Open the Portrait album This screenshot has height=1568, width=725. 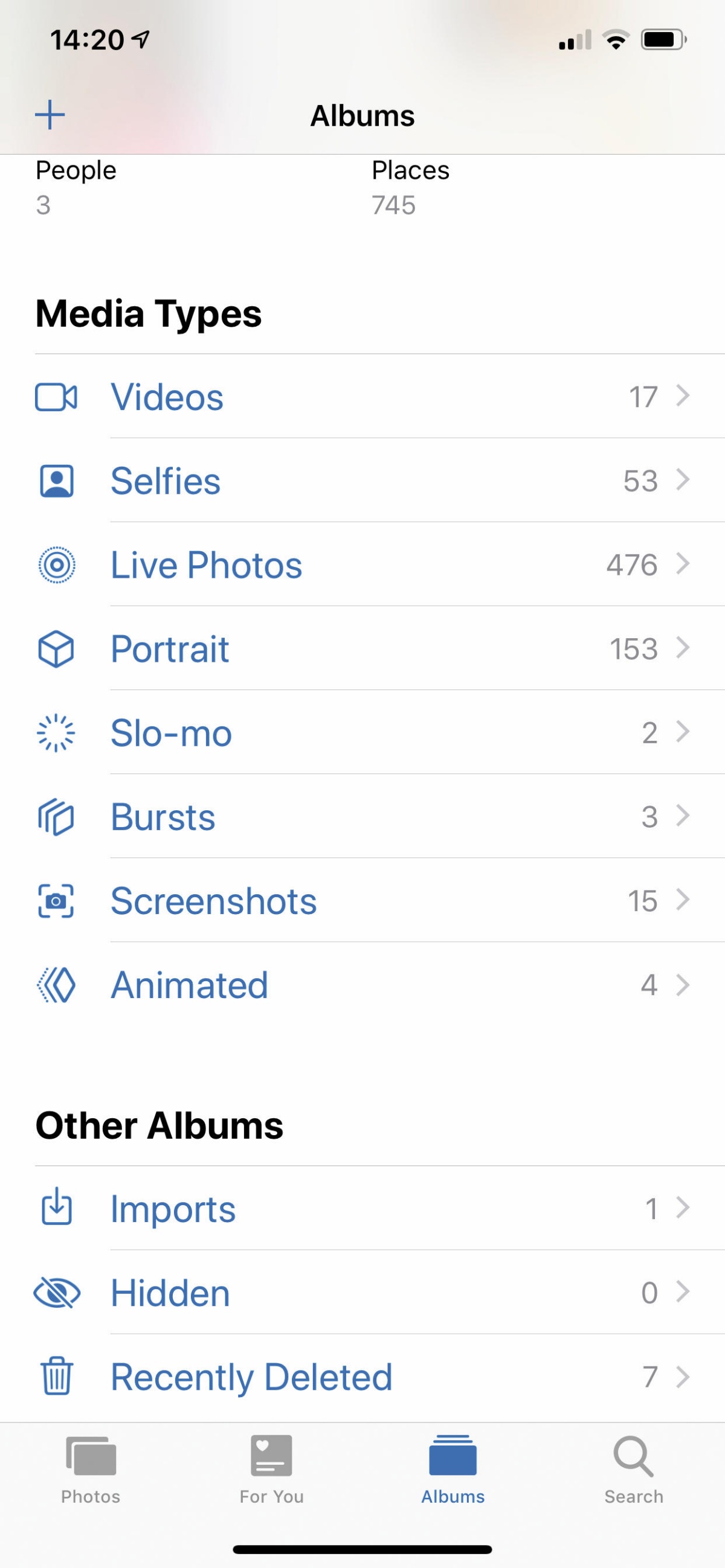tap(362, 648)
